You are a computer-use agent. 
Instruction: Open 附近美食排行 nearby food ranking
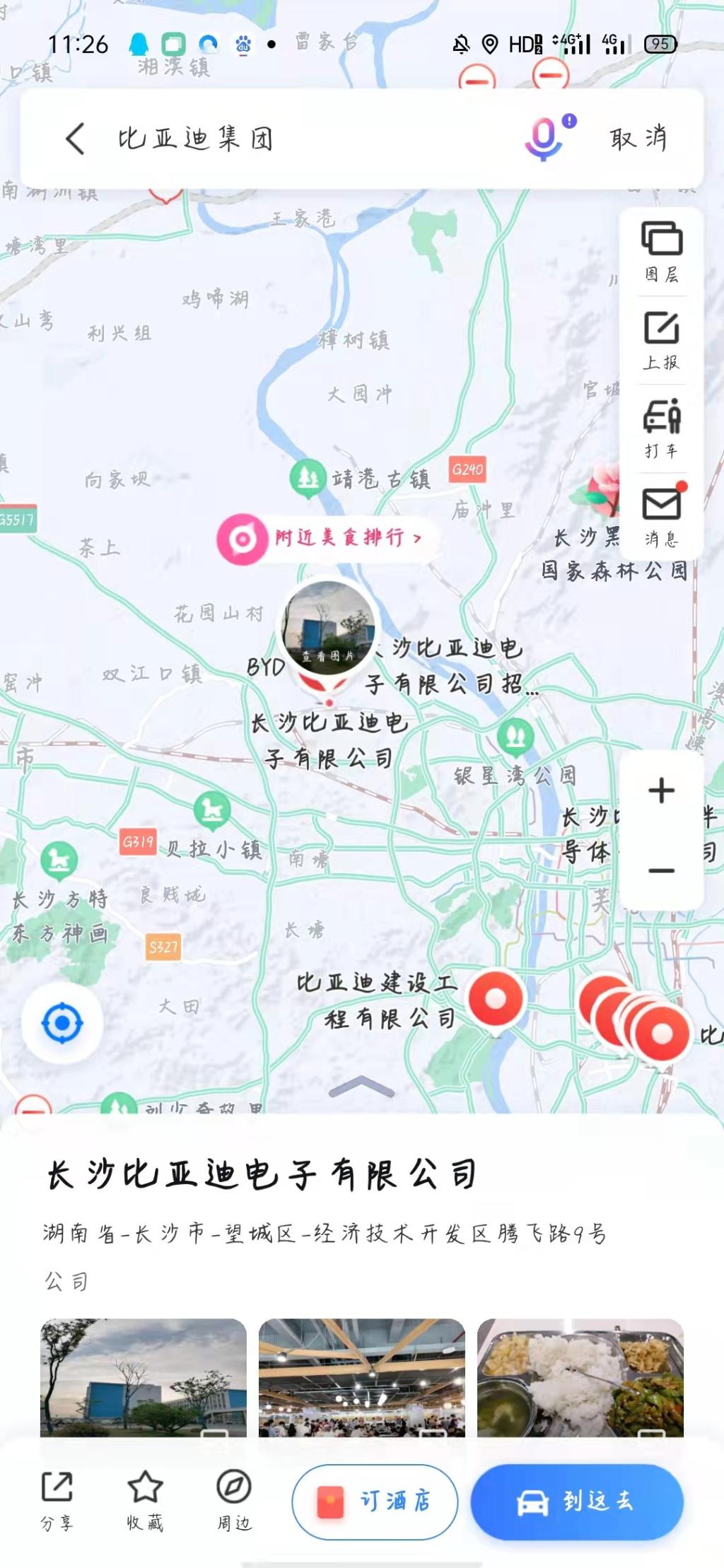tap(327, 539)
